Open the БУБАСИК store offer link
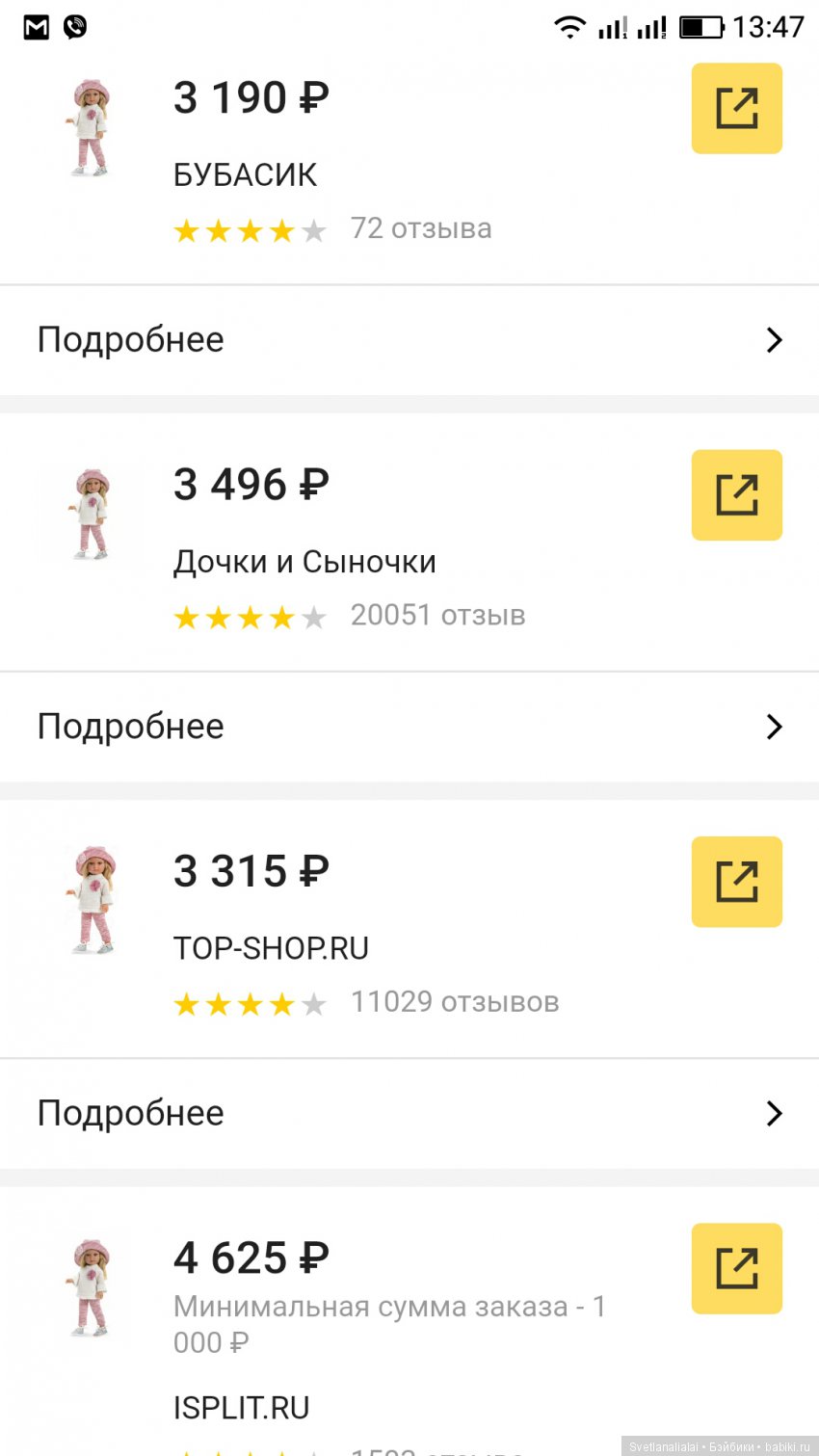Image resolution: width=819 pixels, height=1456 pixels. (736, 108)
